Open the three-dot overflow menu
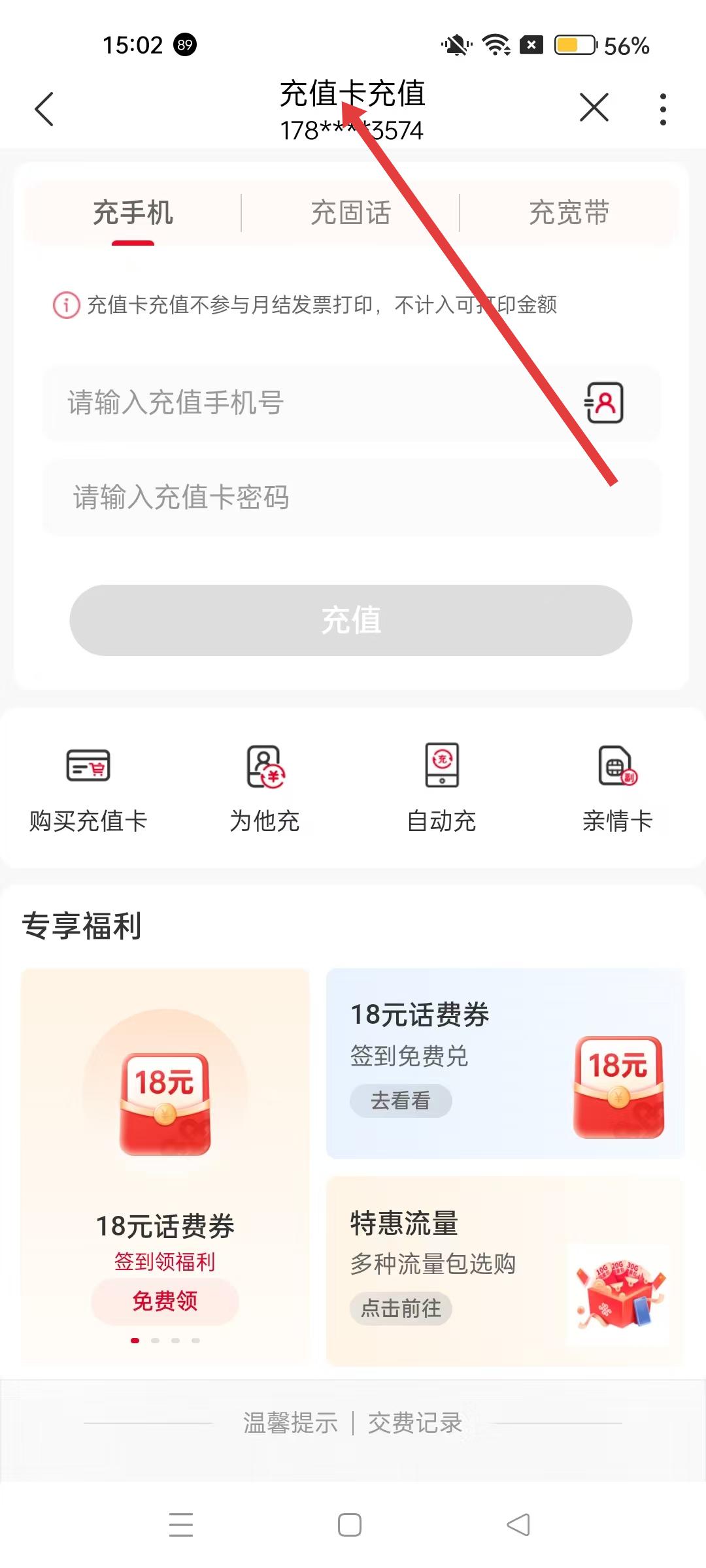This screenshot has width=706, height=1568. click(x=663, y=109)
